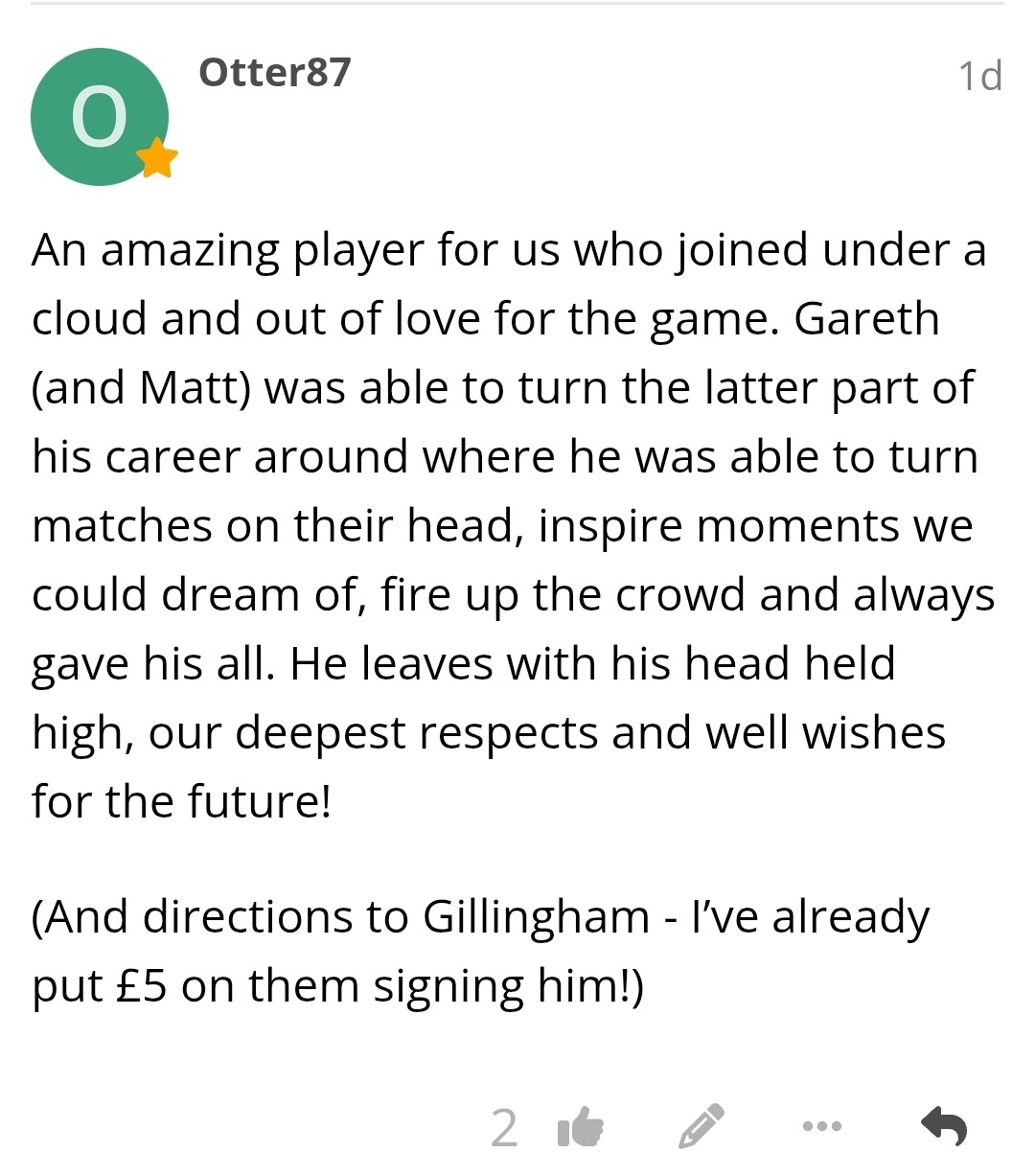Edit the comment with the pencil icon
The image size is (1035, 1176).
click(701, 1126)
